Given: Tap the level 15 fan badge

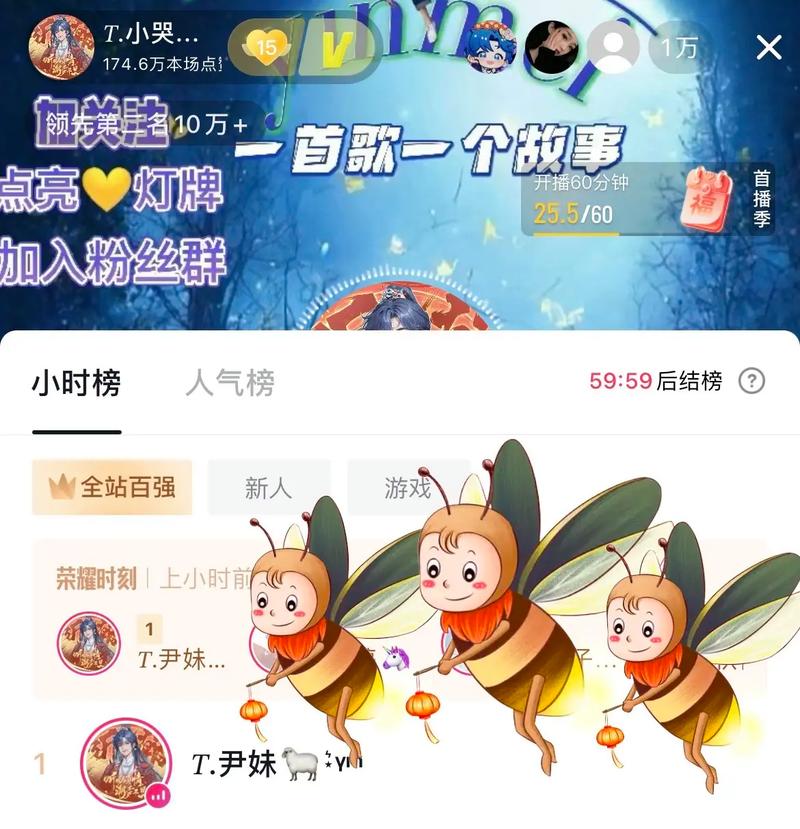Looking at the screenshot, I should pos(266,46).
